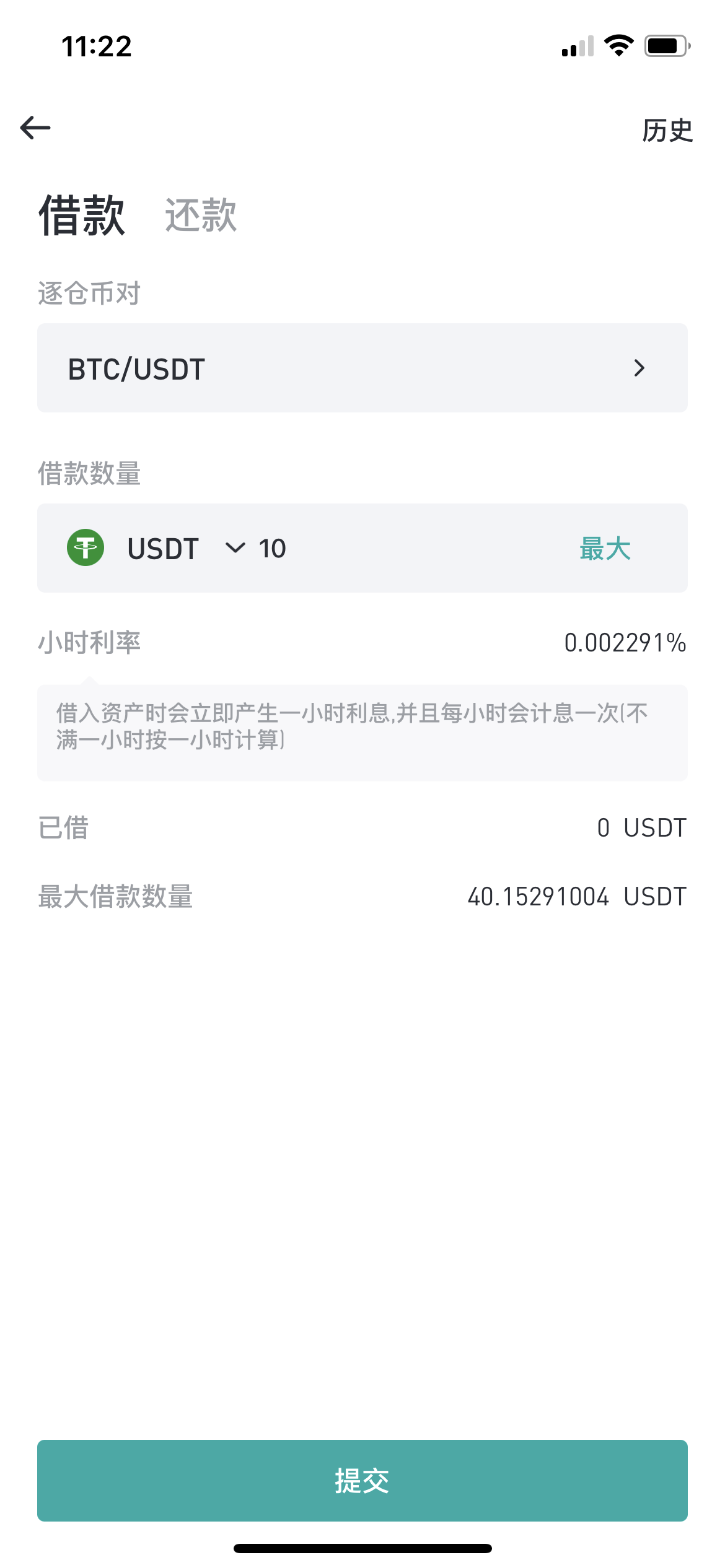Open 历史 borrowing history
This screenshot has width=725, height=1568.
[x=667, y=131]
